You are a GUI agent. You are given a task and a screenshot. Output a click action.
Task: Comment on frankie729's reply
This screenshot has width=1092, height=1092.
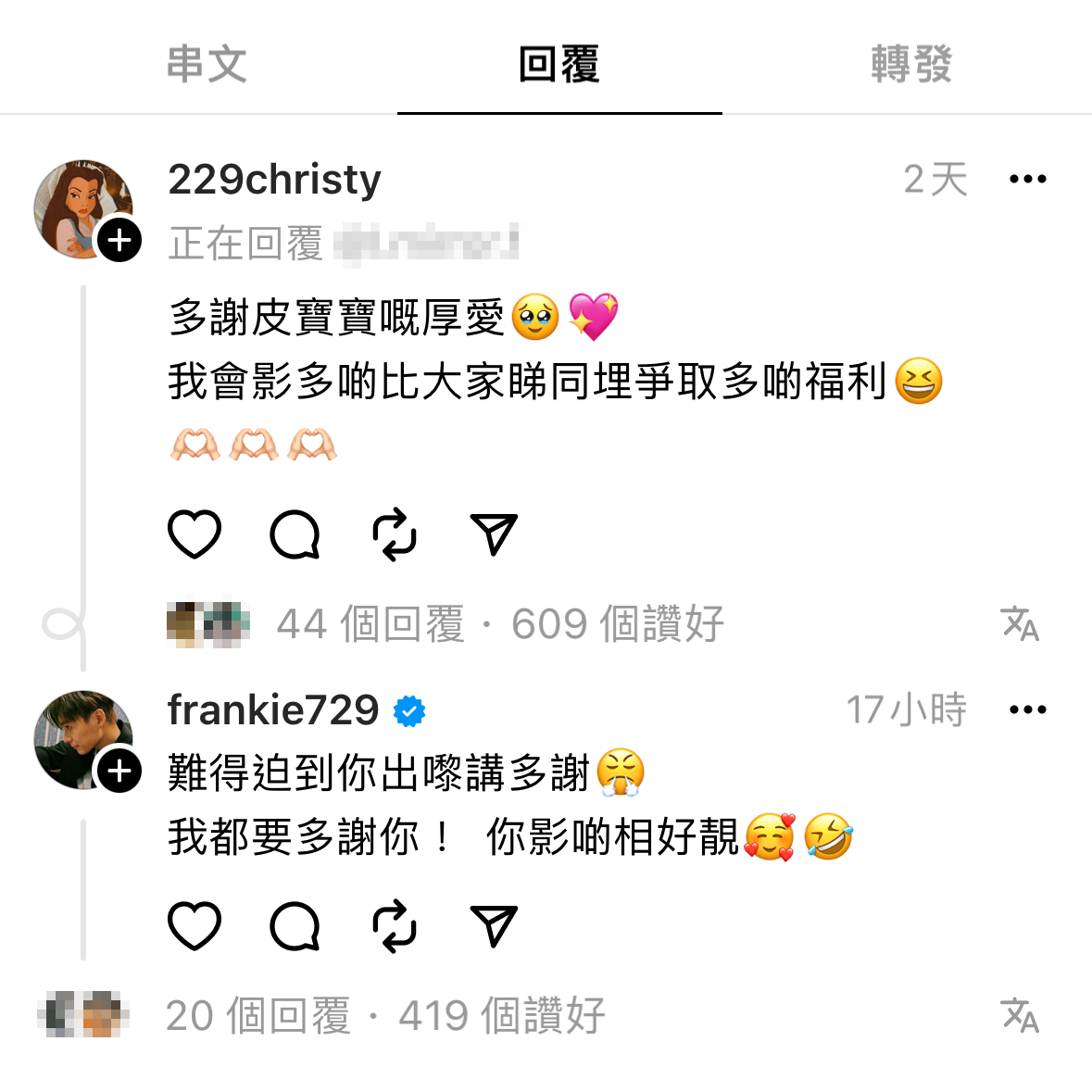[x=295, y=926]
